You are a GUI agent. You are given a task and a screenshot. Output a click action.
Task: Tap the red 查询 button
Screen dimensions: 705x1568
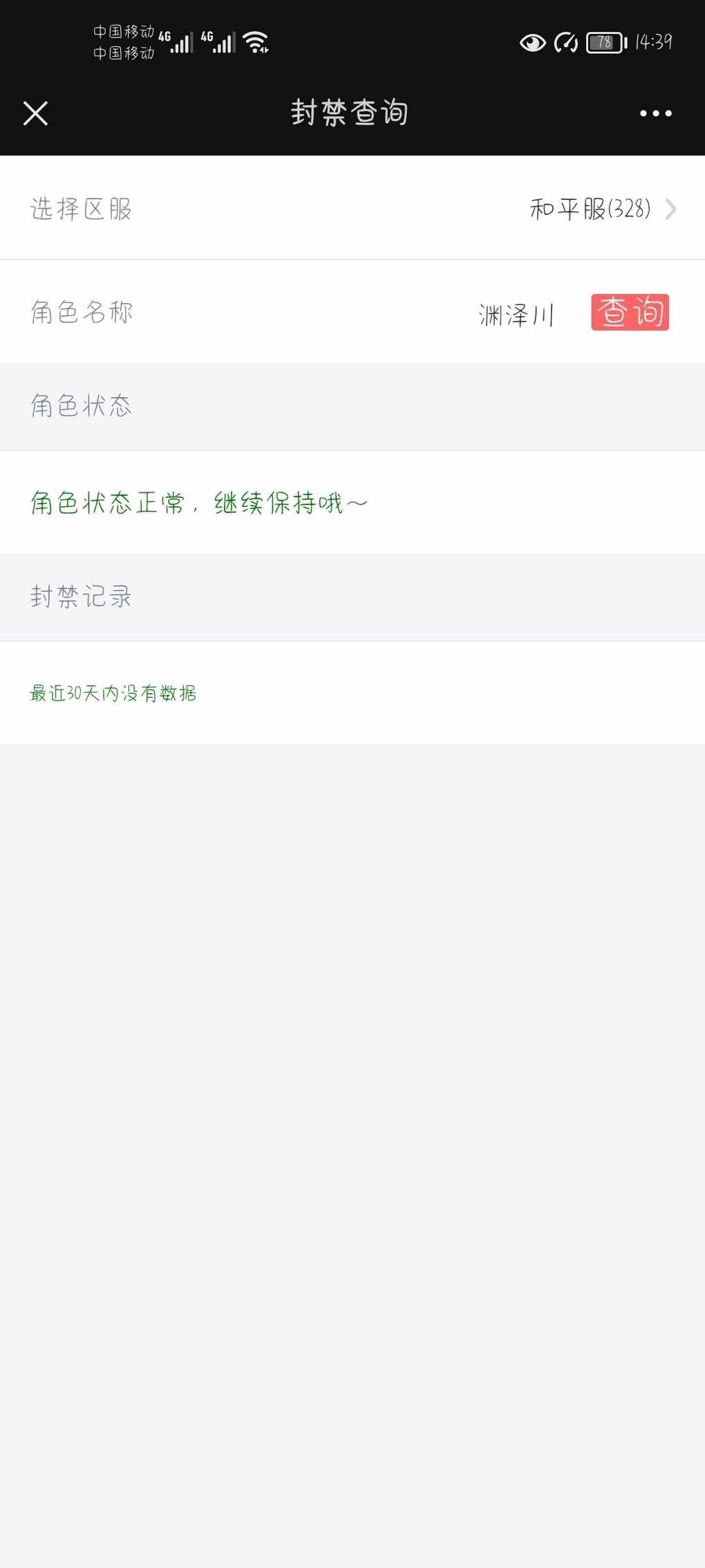coord(630,312)
